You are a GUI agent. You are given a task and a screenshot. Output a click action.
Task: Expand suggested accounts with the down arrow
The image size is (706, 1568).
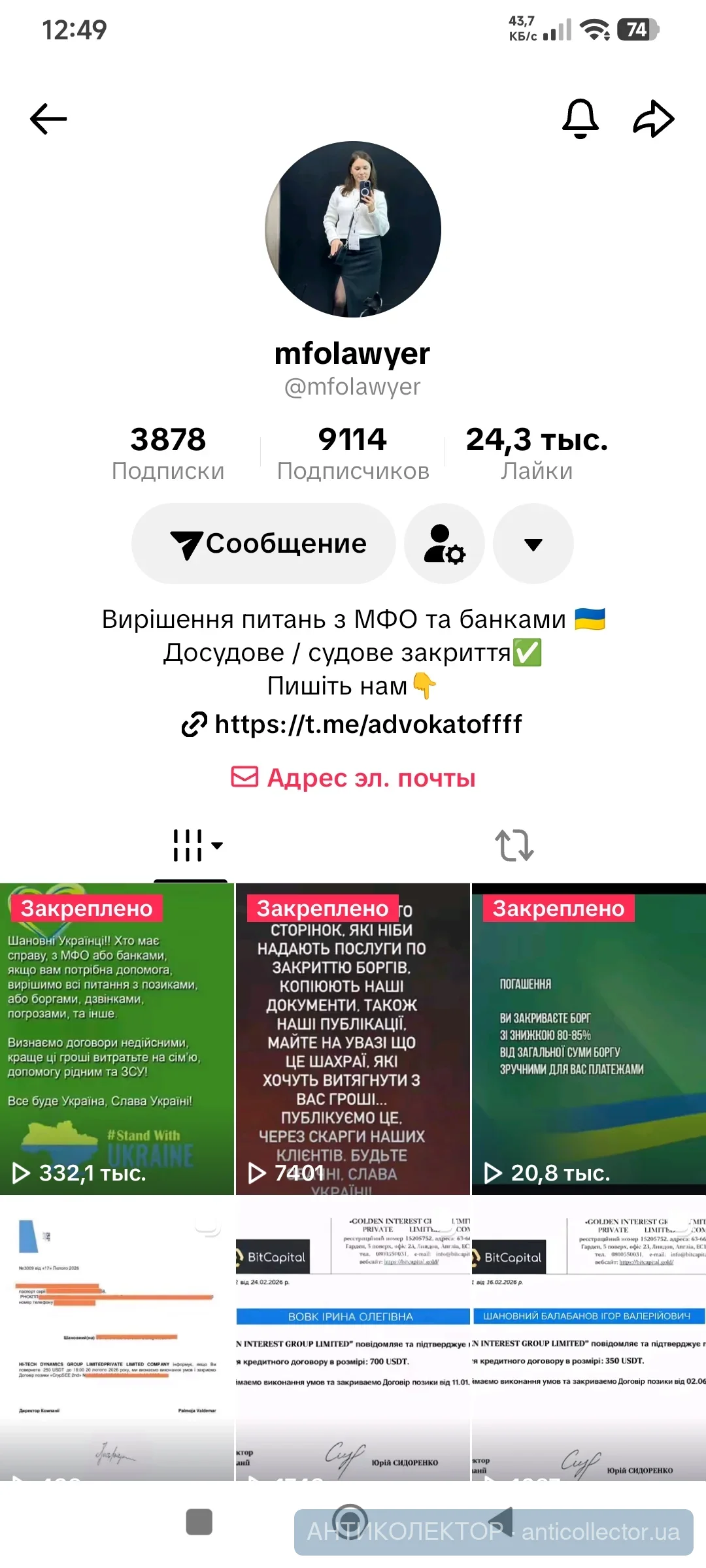tap(533, 544)
